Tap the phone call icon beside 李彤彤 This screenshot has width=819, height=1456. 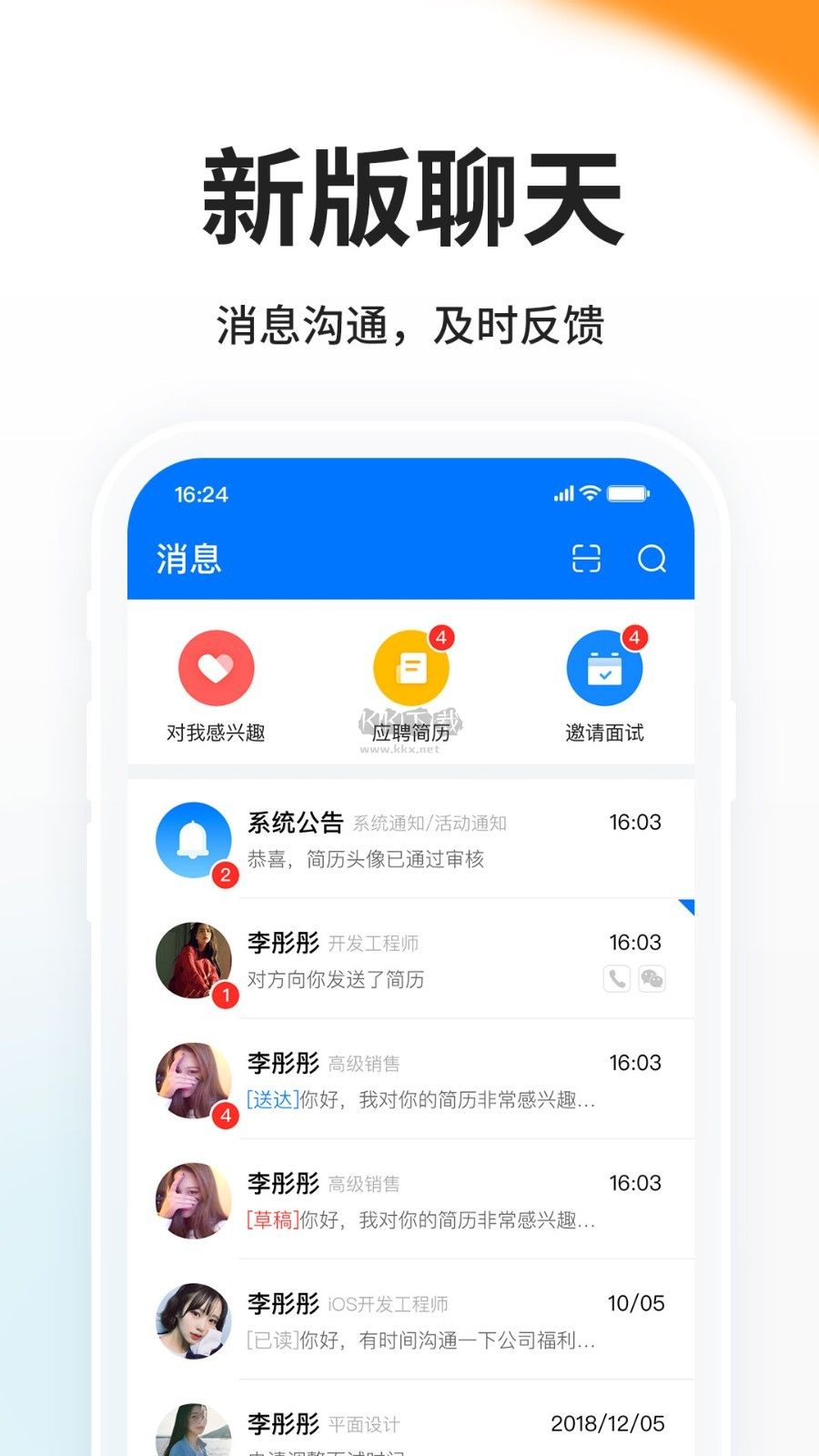click(x=615, y=980)
